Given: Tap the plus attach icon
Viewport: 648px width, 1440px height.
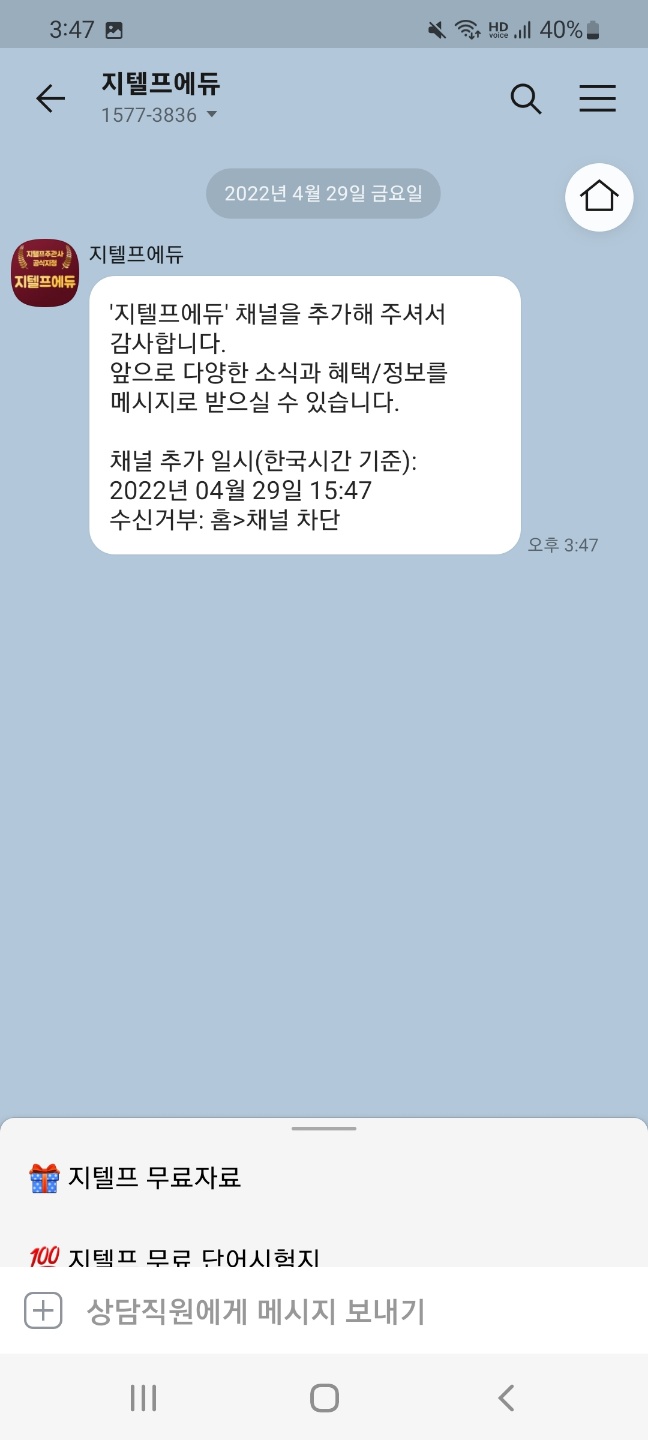Looking at the screenshot, I should coord(43,1311).
